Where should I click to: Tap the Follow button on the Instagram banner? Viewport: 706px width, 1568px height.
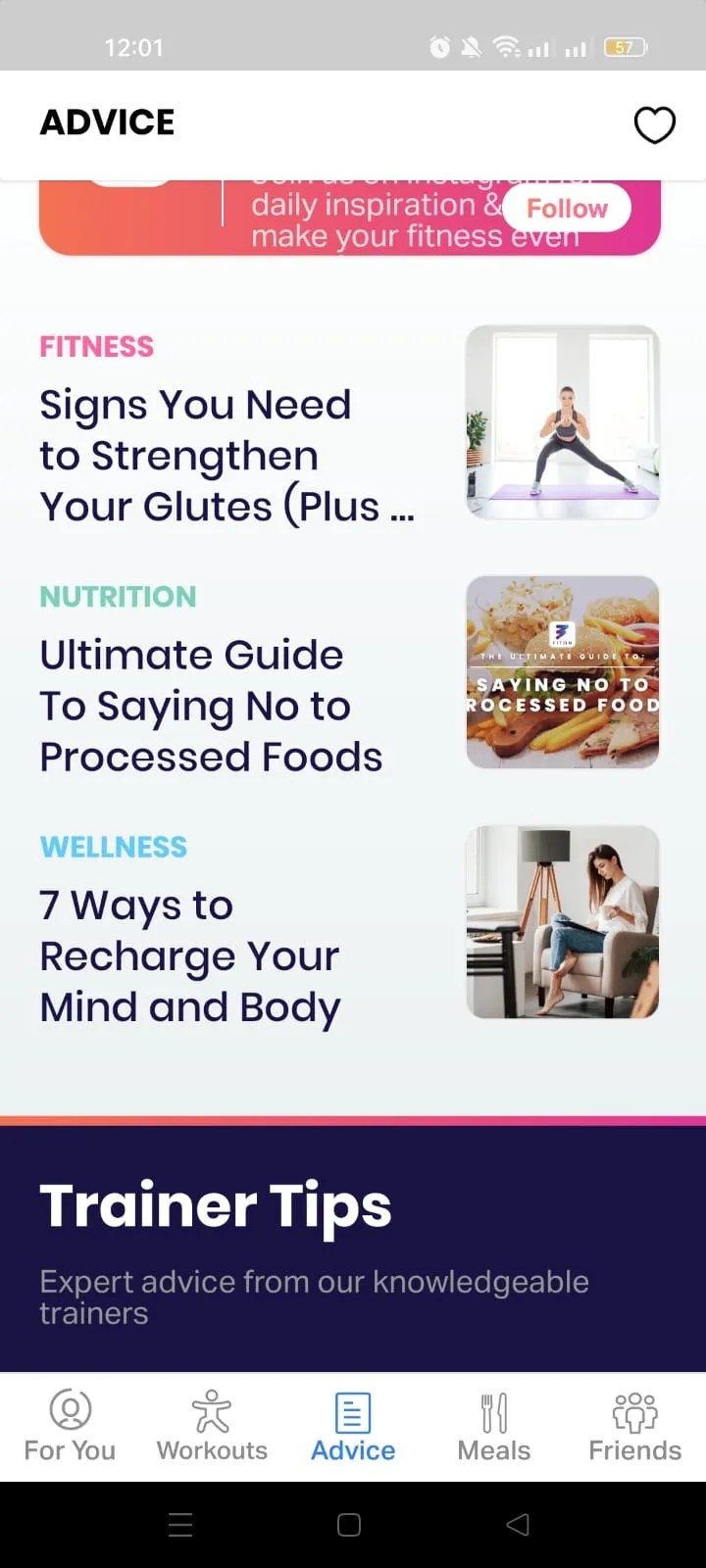(x=567, y=208)
